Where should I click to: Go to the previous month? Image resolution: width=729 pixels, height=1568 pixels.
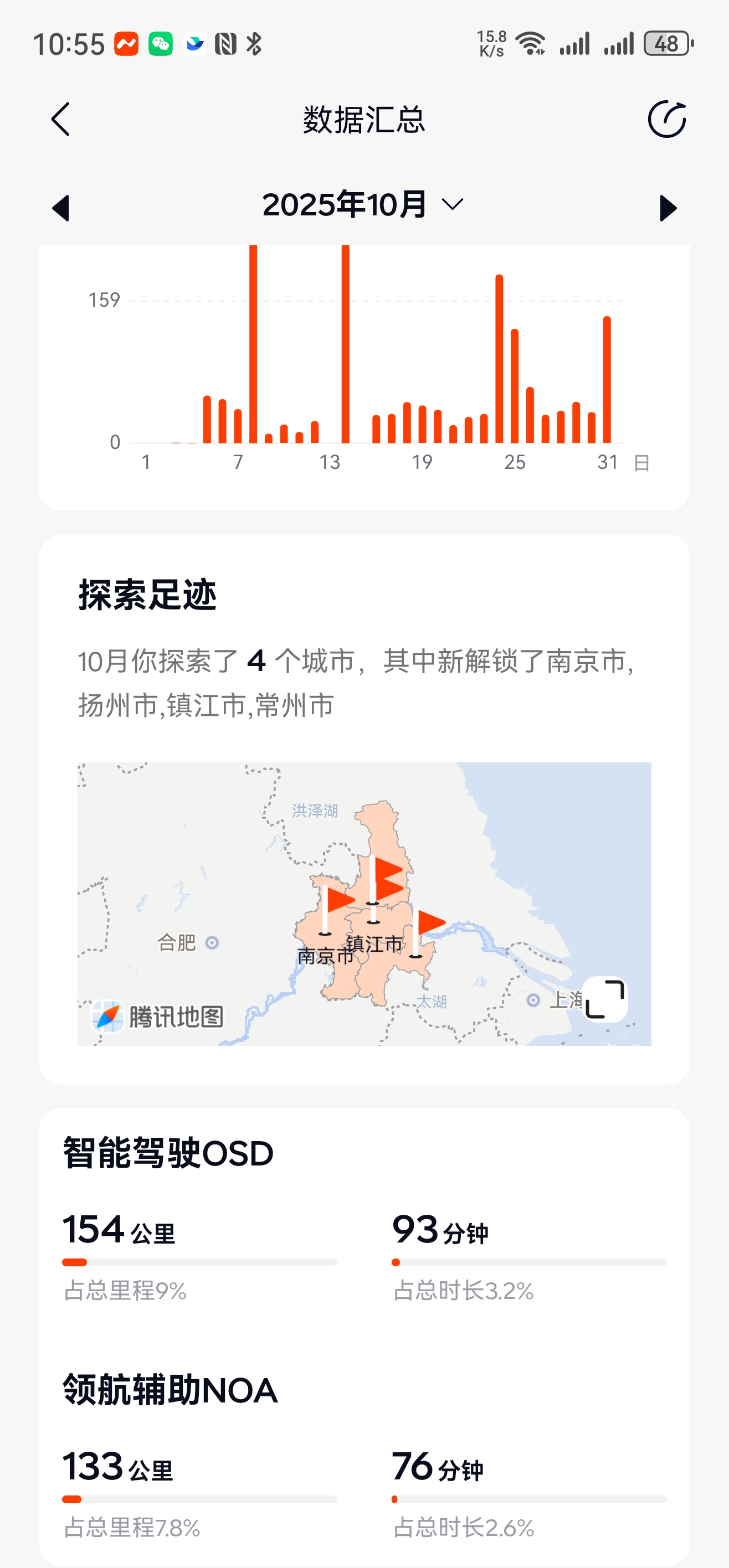(x=61, y=208)
